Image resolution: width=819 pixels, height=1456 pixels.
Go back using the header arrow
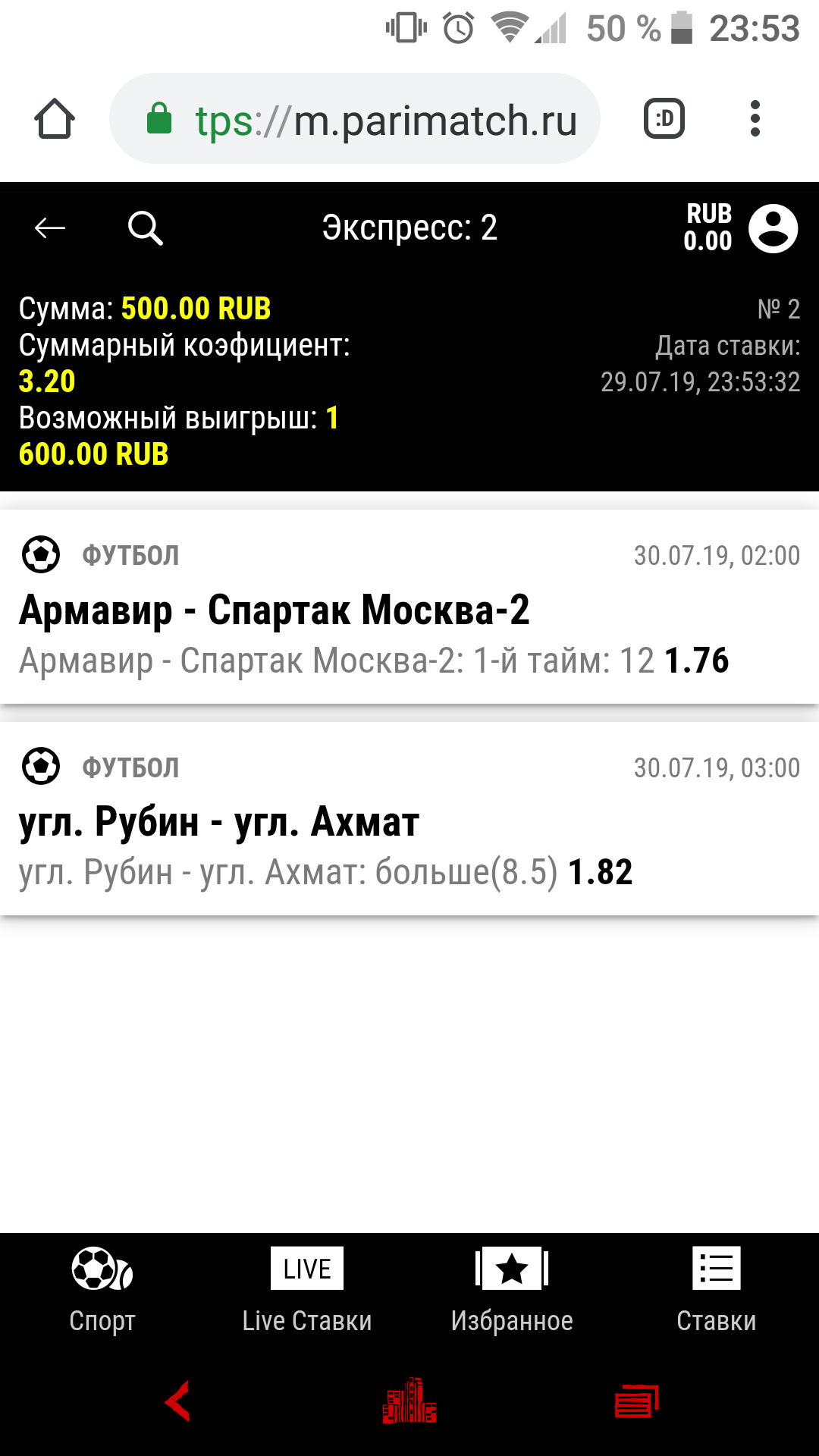pyautogui.click(x=50, y=227)
